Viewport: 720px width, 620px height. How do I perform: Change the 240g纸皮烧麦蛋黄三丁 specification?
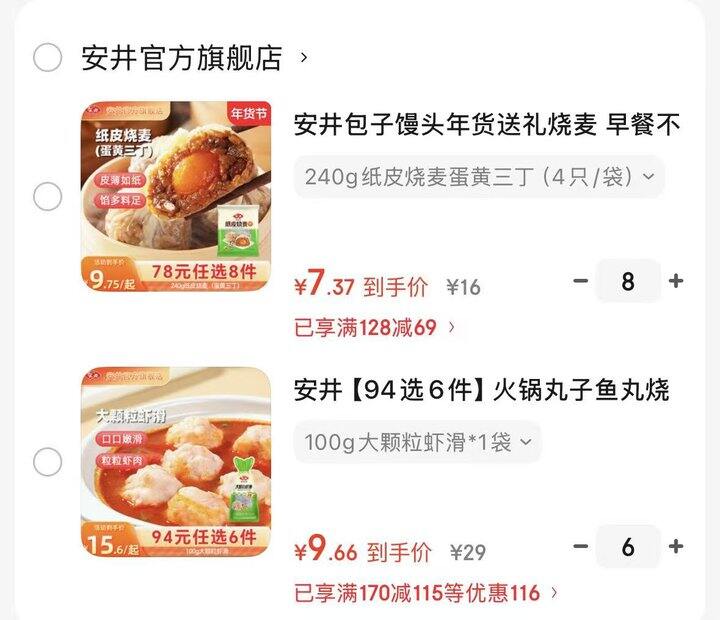pyautogui.click(x=479, y=177)
